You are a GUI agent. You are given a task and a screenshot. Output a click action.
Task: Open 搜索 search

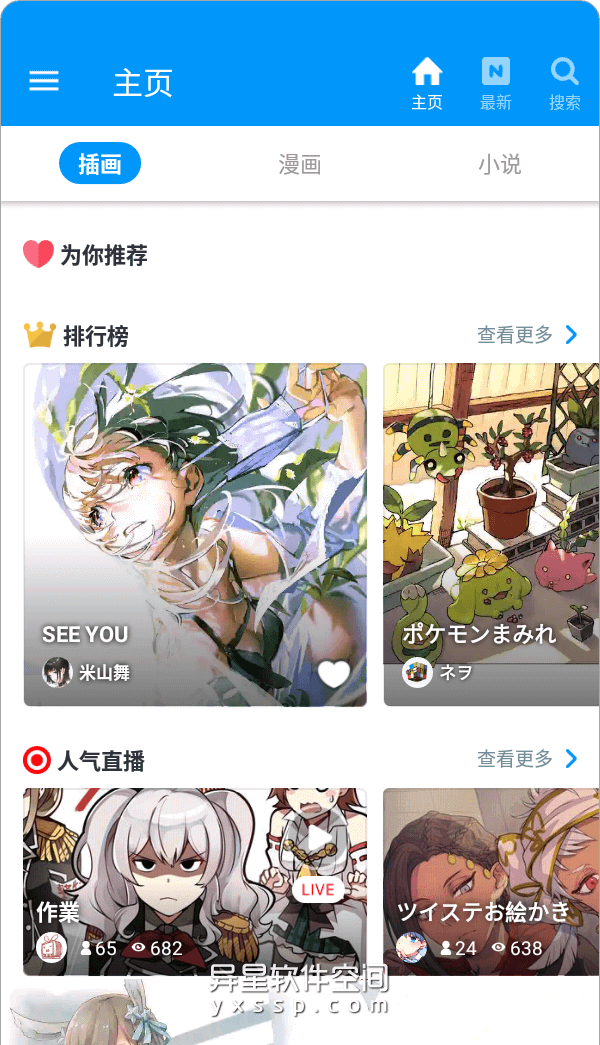point(564,83)
